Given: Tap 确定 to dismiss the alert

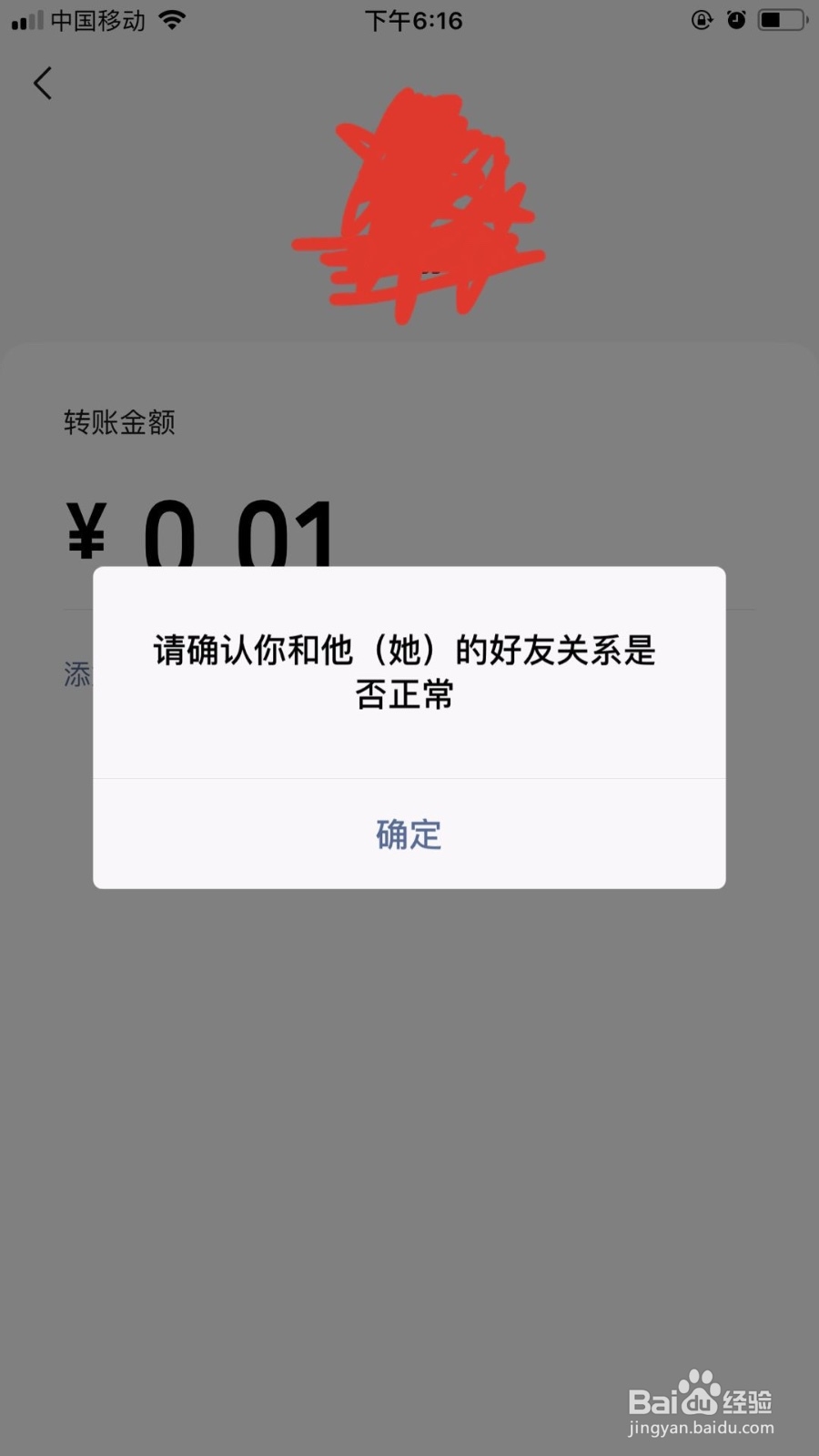Looking at the screenshot, I should (x=408, y=834).
